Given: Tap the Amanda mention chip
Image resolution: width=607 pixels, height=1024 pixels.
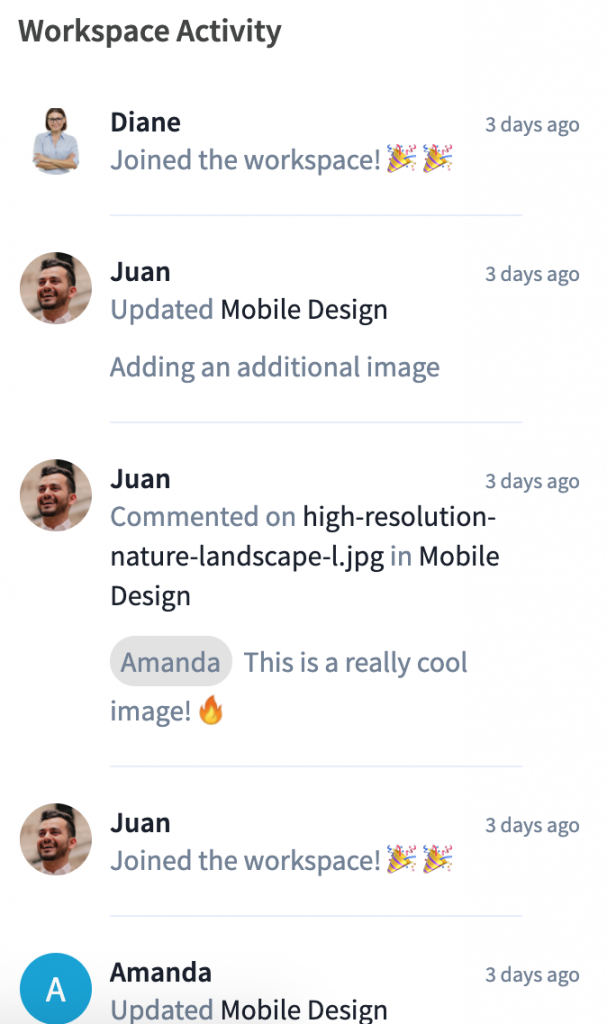Looking at the screenshot, I should tap(171, 662).
